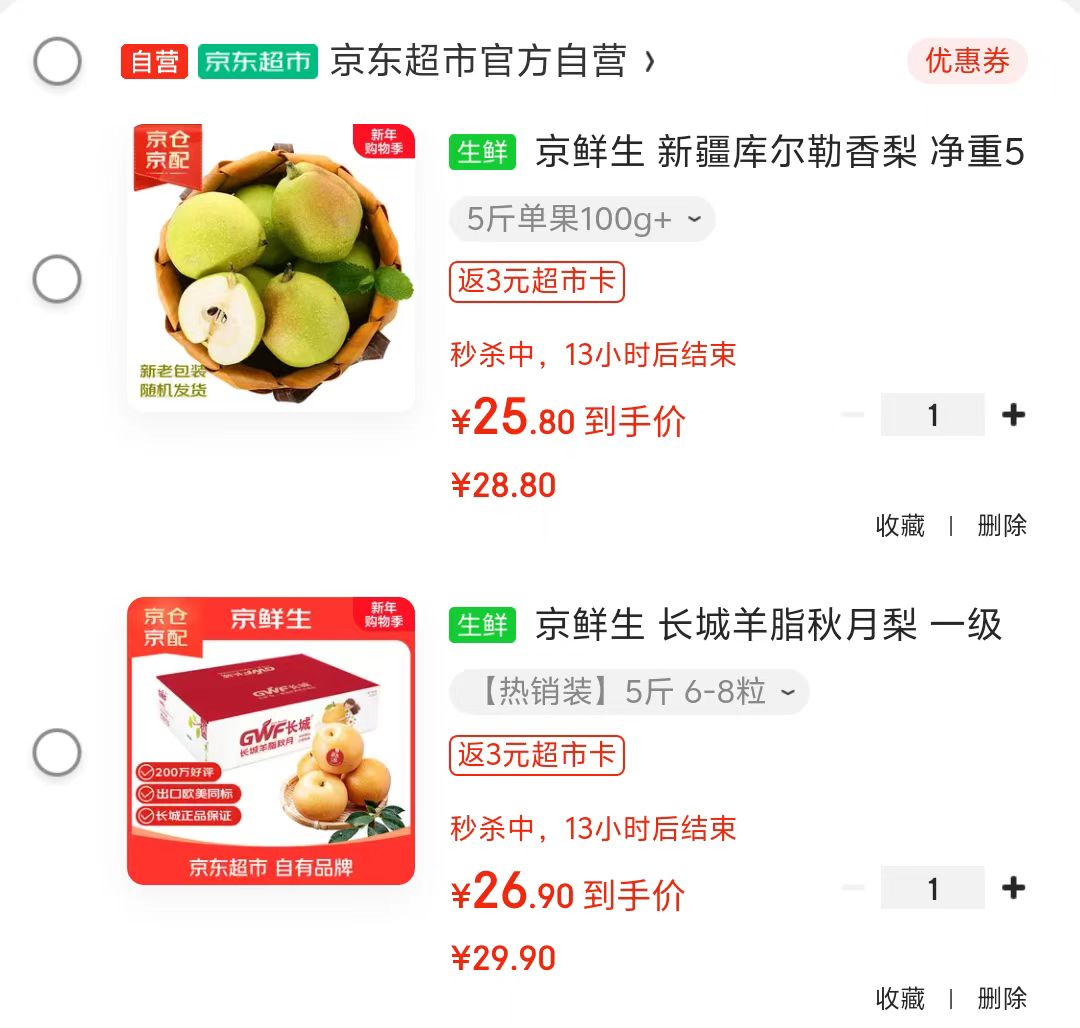Edit quantity field for 长城羊脂秋月梨
Screen dimensions: 1080x1028
click(x=932, y=888)
